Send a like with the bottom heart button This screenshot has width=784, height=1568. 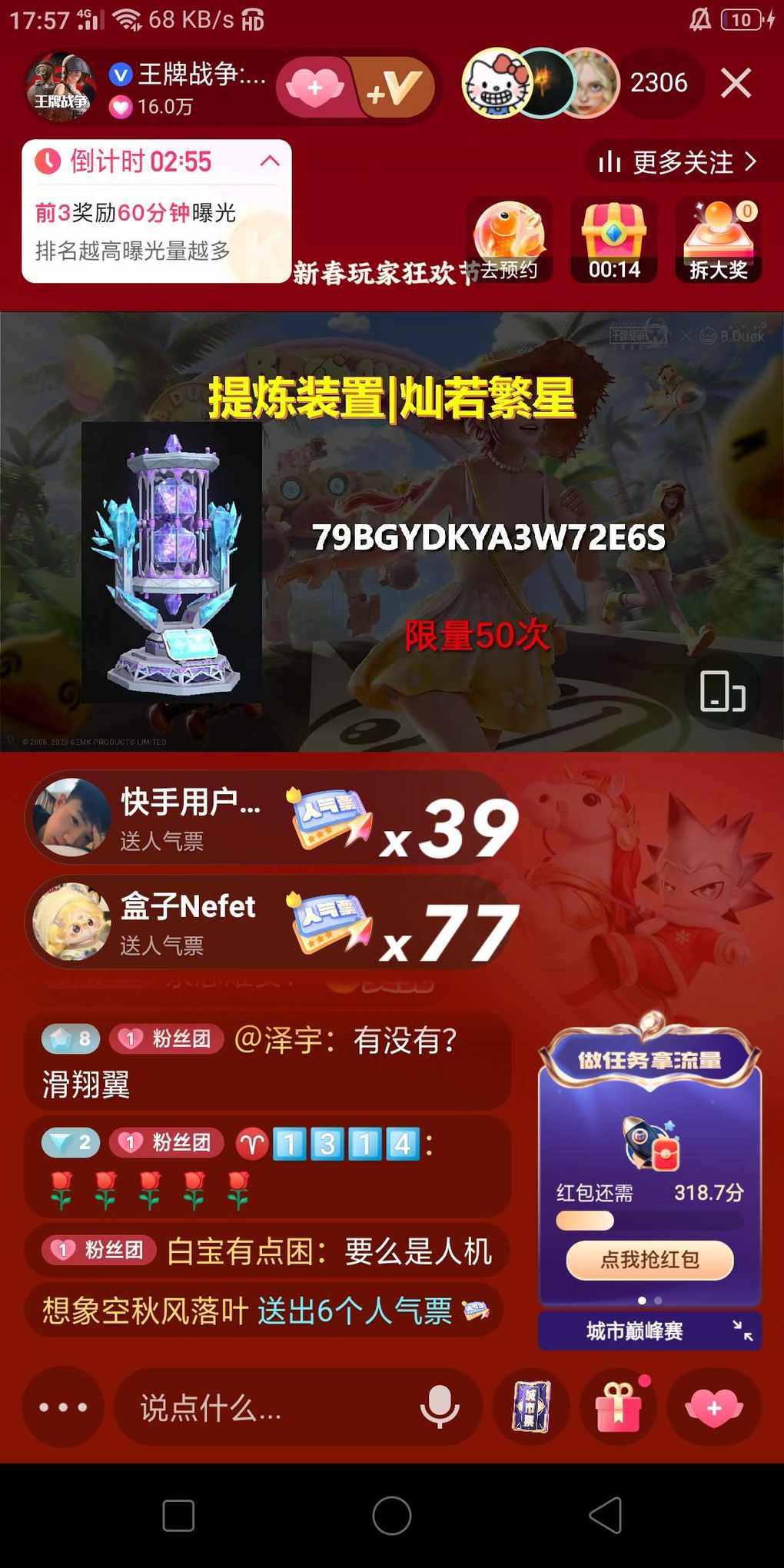pos(714,1407)
